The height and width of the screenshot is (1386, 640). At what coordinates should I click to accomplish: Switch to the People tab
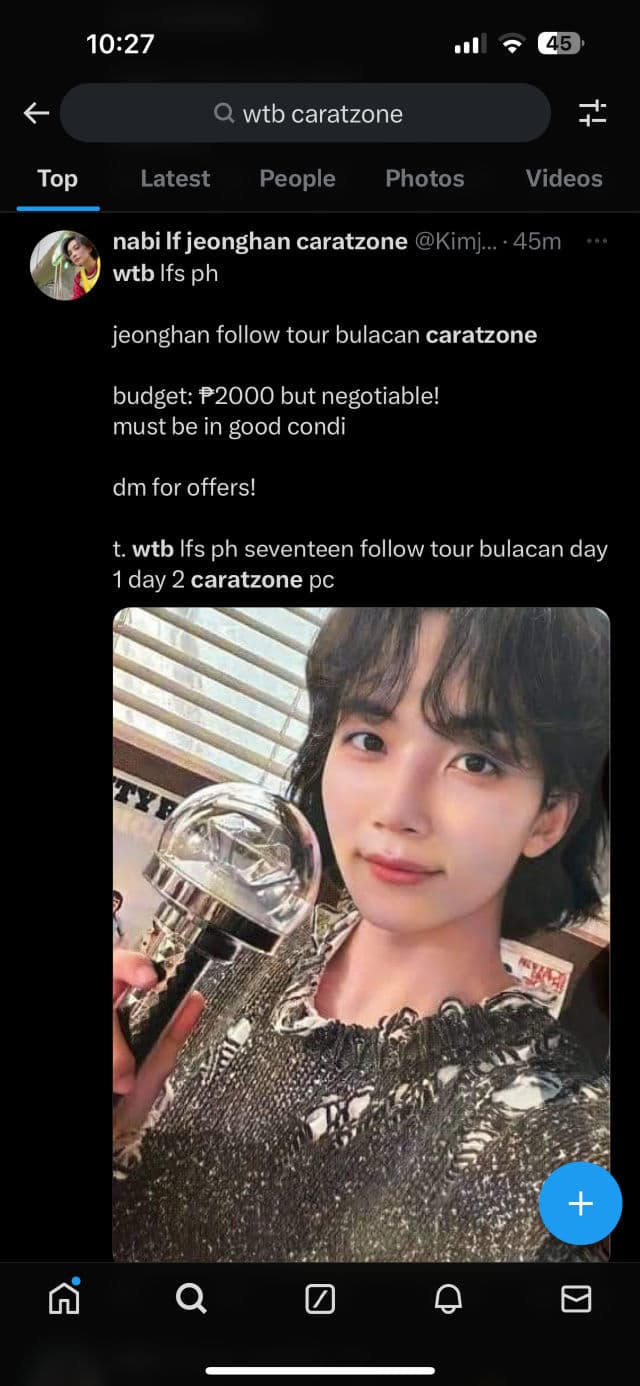pyautogui.click(x=297, y=179)
